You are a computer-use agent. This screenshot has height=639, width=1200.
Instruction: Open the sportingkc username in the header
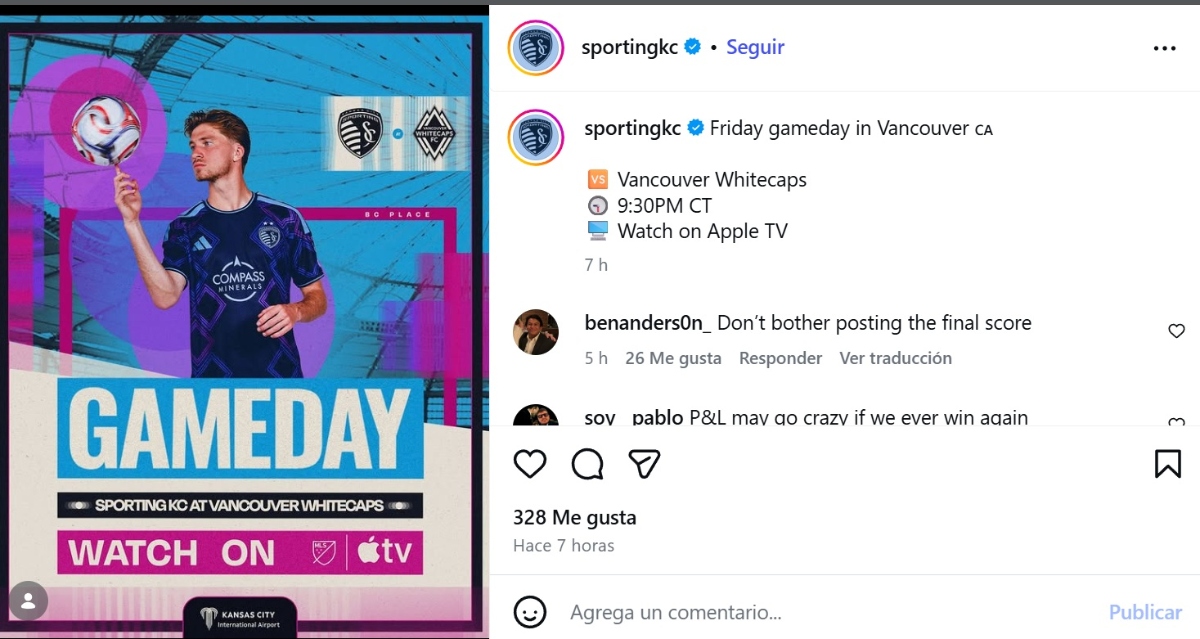click(630, 47)
